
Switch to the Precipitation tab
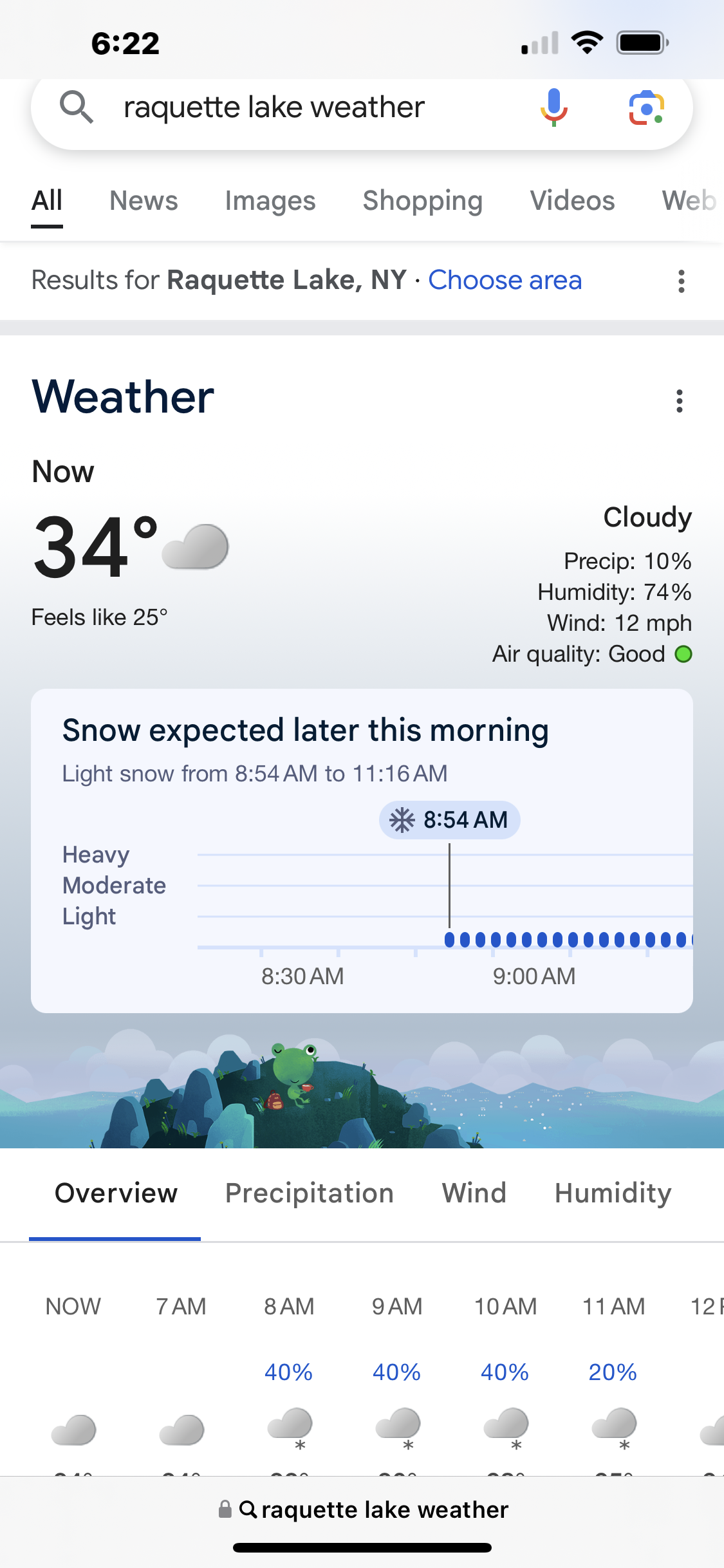pos(309,1193)
